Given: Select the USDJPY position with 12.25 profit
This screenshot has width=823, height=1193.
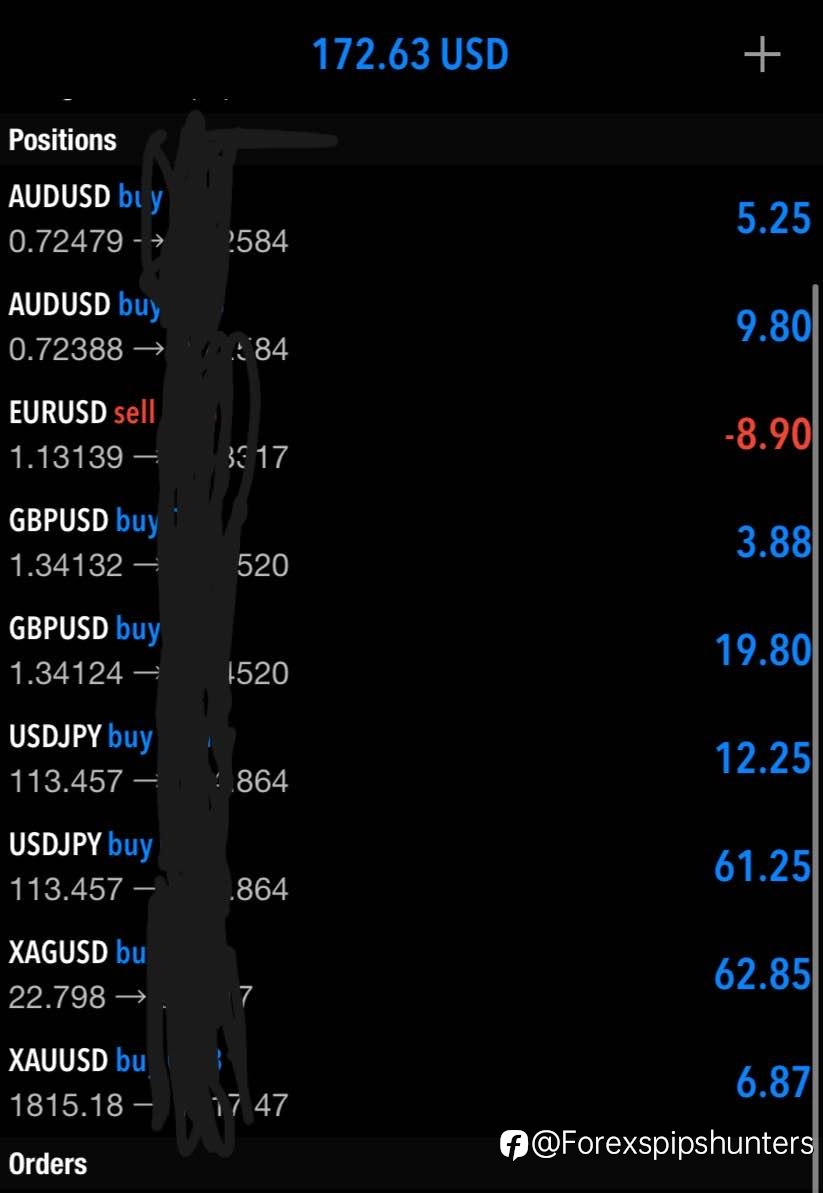Looking at the screenshot, I should (412, 759).
